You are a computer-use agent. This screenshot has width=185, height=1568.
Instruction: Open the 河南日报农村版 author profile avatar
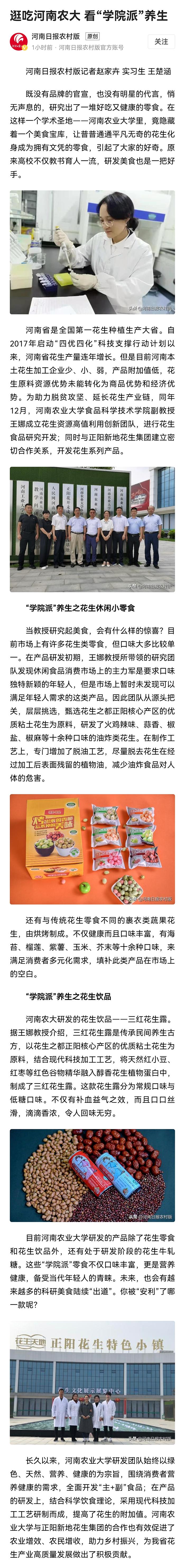[x=18, y=42]
